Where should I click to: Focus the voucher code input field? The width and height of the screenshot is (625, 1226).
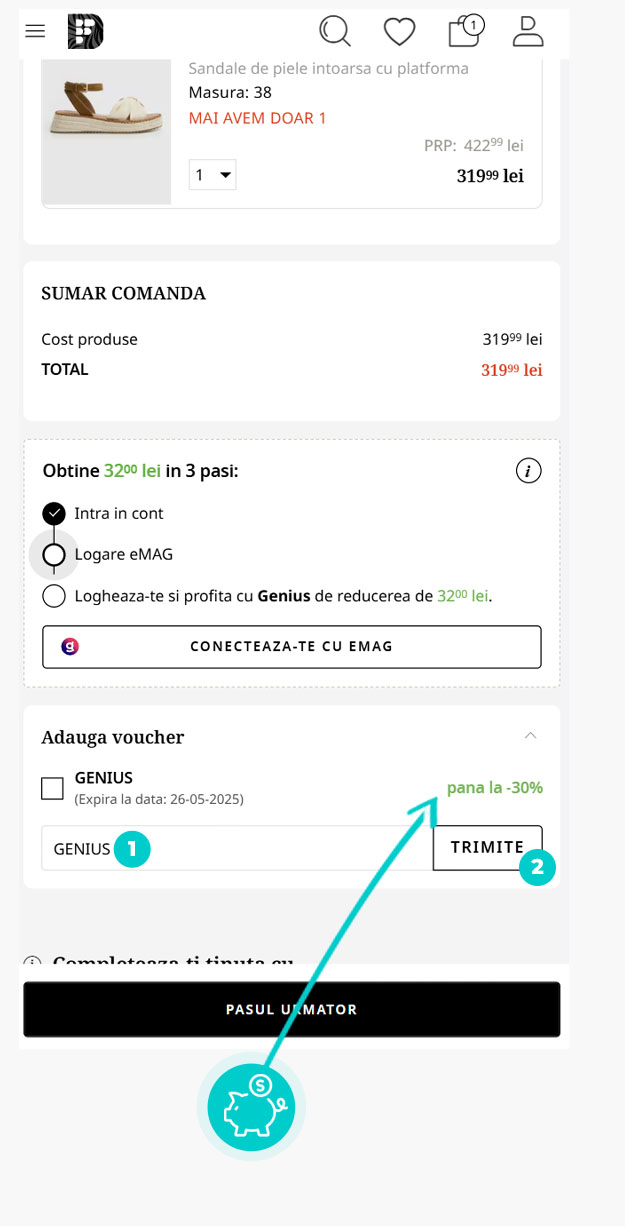pos(237,848)
